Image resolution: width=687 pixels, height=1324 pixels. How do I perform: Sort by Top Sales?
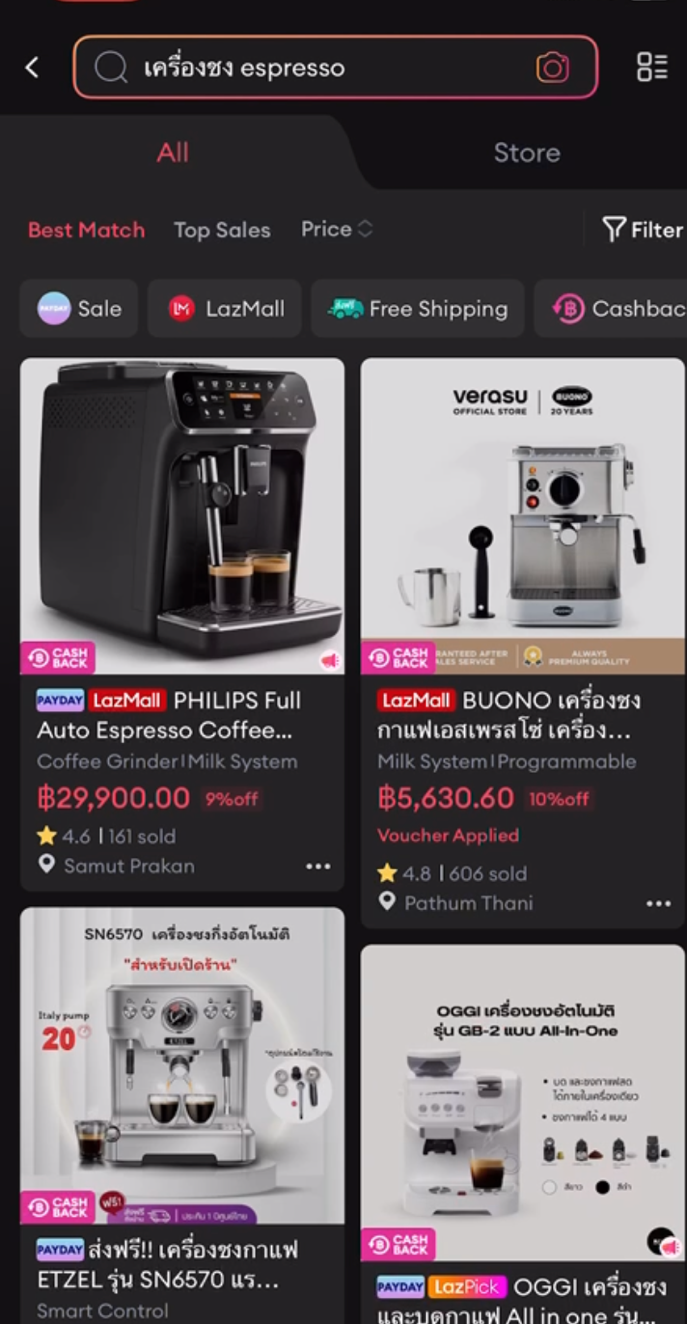click(222, 230)
